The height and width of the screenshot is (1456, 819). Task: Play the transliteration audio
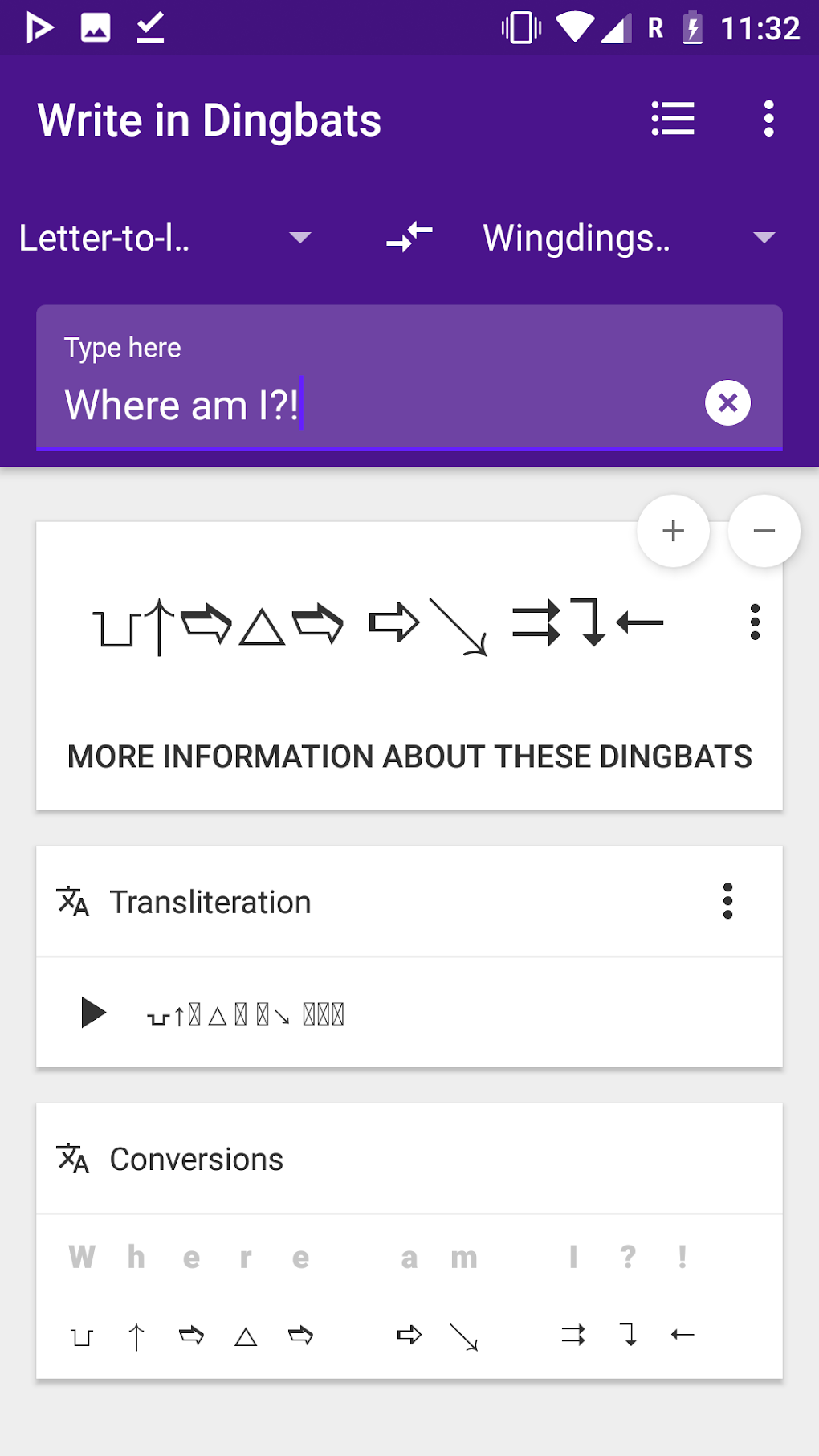pyautogui.click(x=93, y=1013)
